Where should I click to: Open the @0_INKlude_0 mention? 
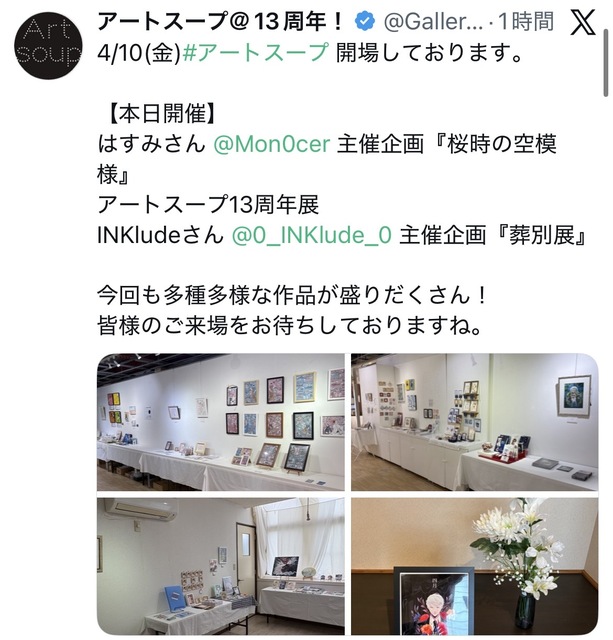[313, 238]
